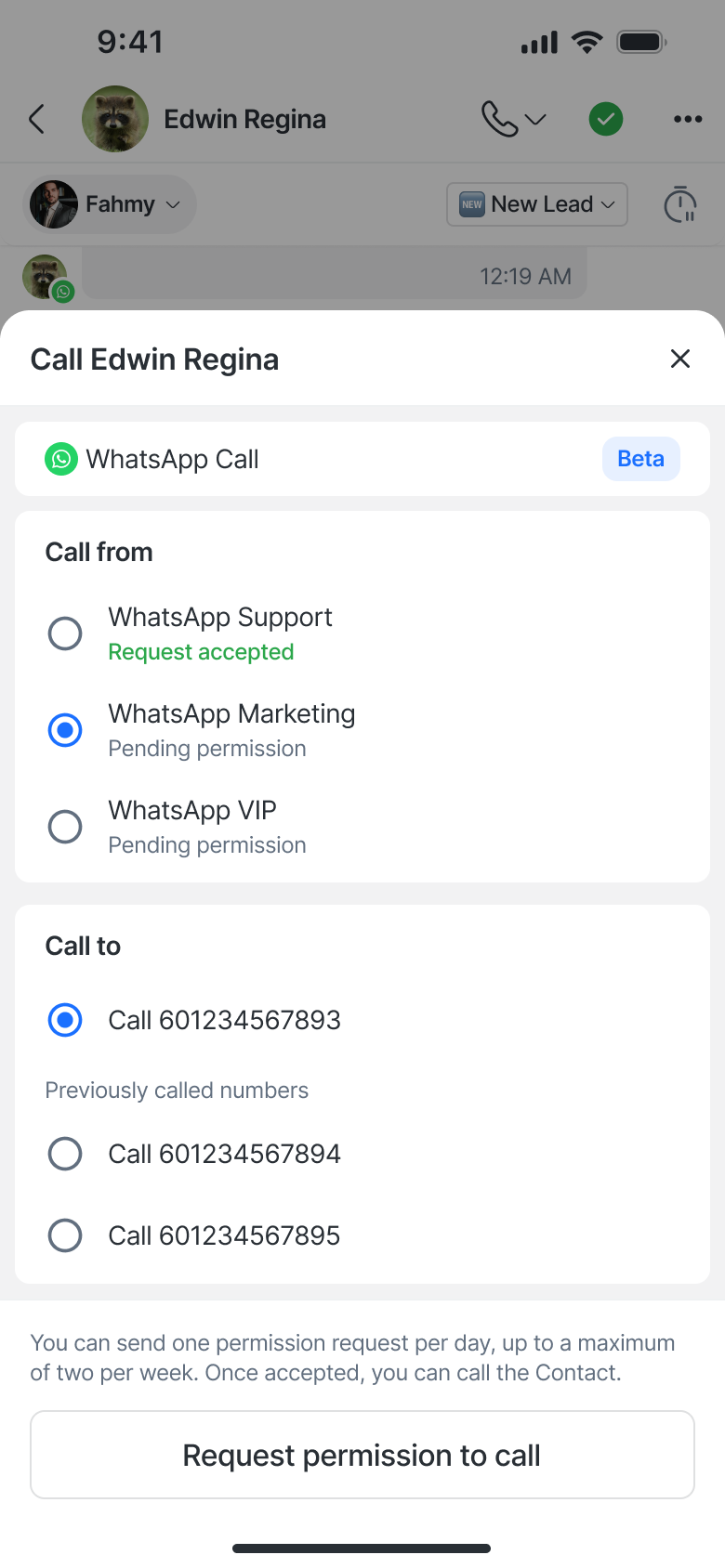Select WhatsApp Marketing as call source
The image size is (725, 1568).
65,730
